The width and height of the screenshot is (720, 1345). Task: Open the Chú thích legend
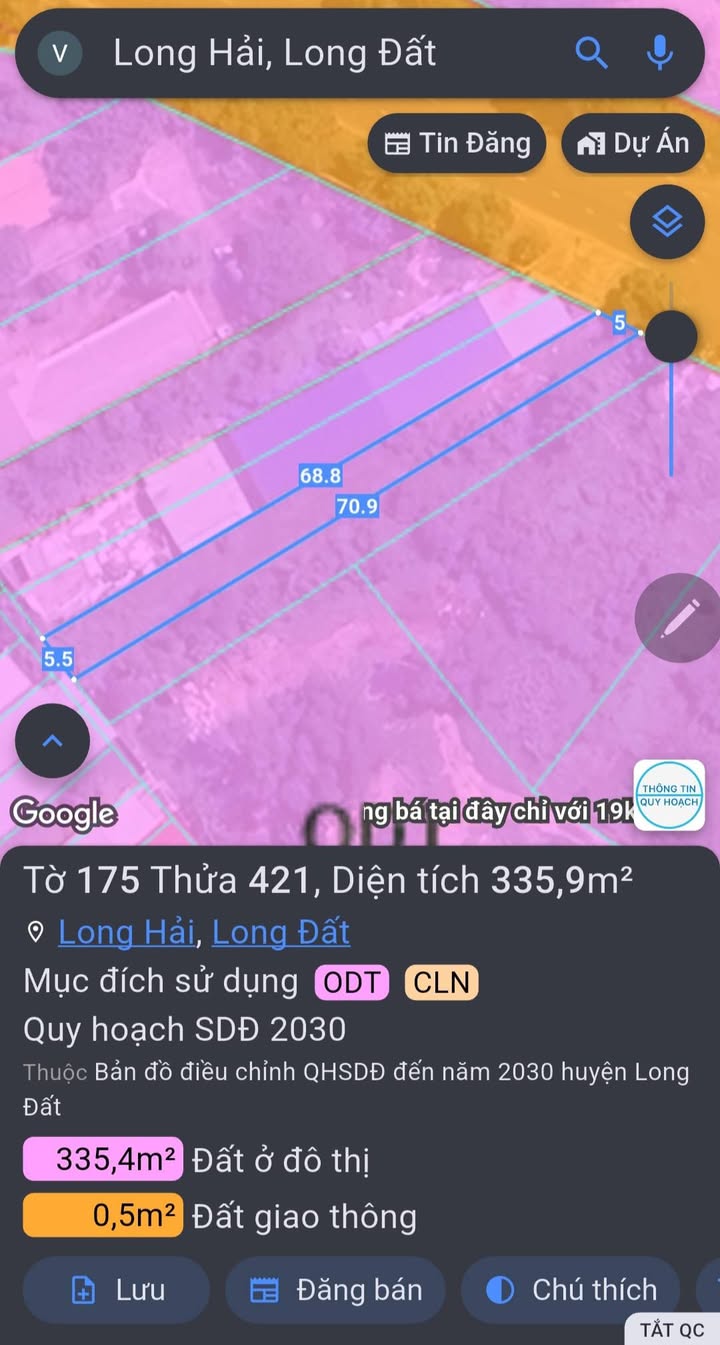click(571, 1290)
